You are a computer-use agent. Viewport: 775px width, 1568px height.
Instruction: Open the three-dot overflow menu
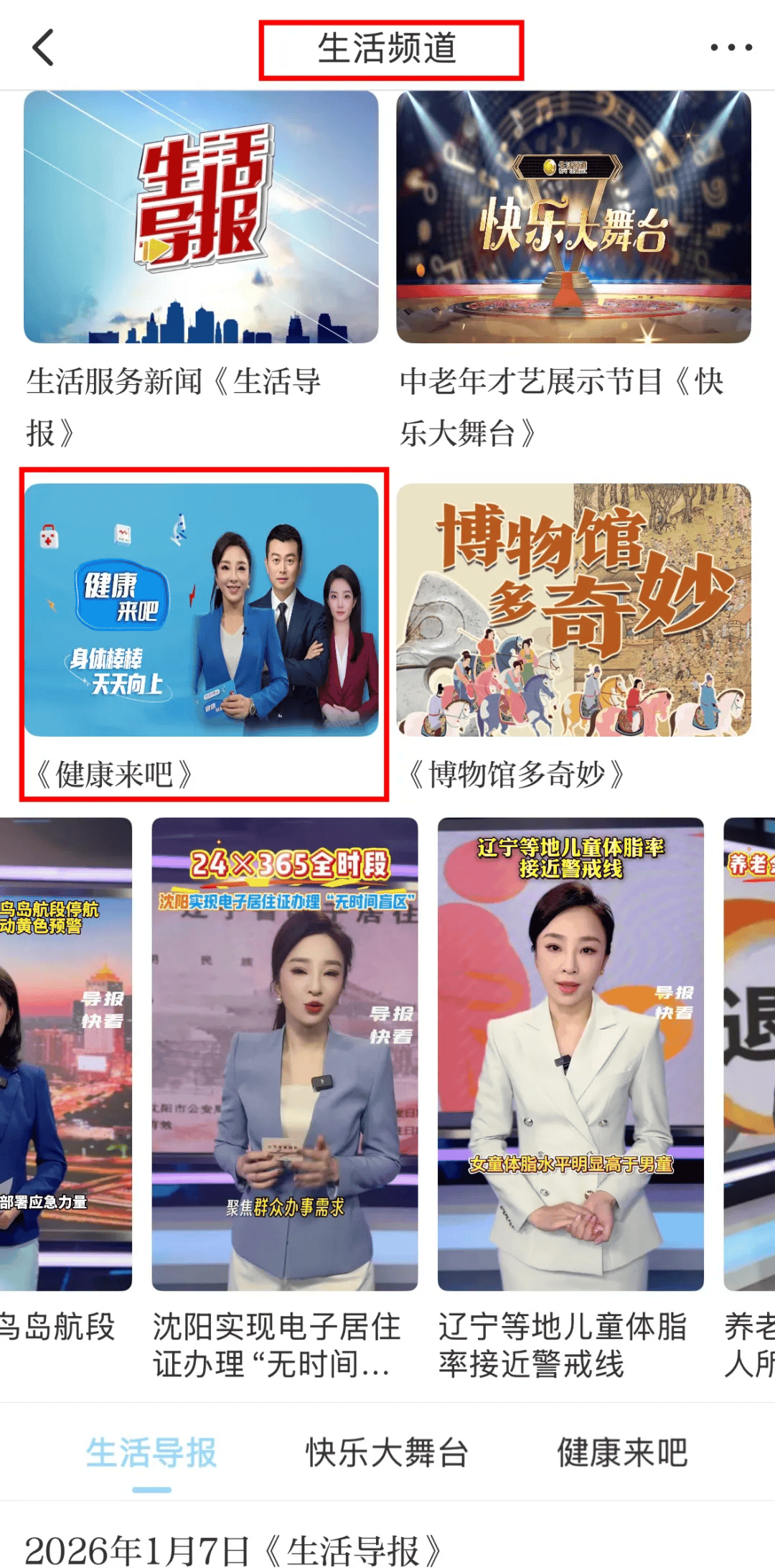(731, 48)
